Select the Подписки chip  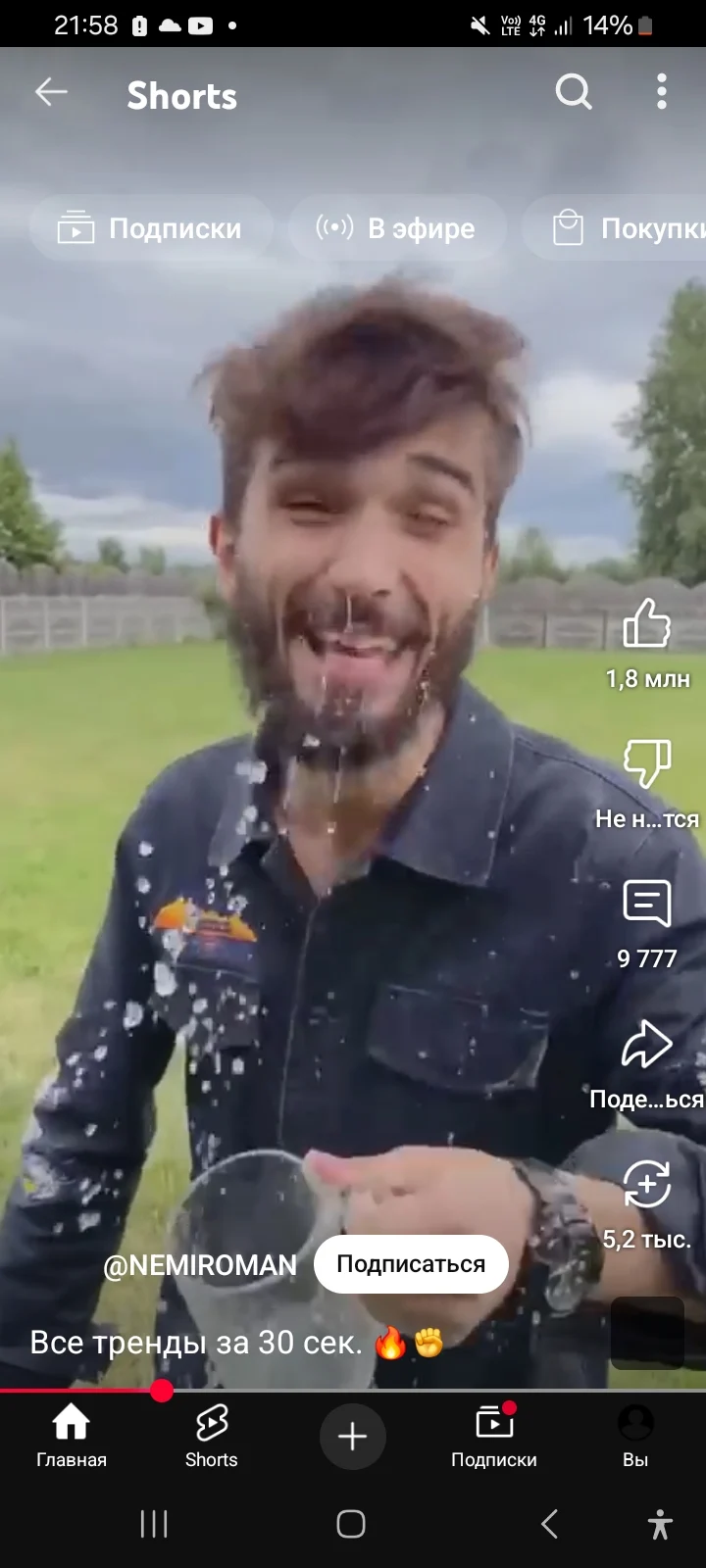(151, 228)
